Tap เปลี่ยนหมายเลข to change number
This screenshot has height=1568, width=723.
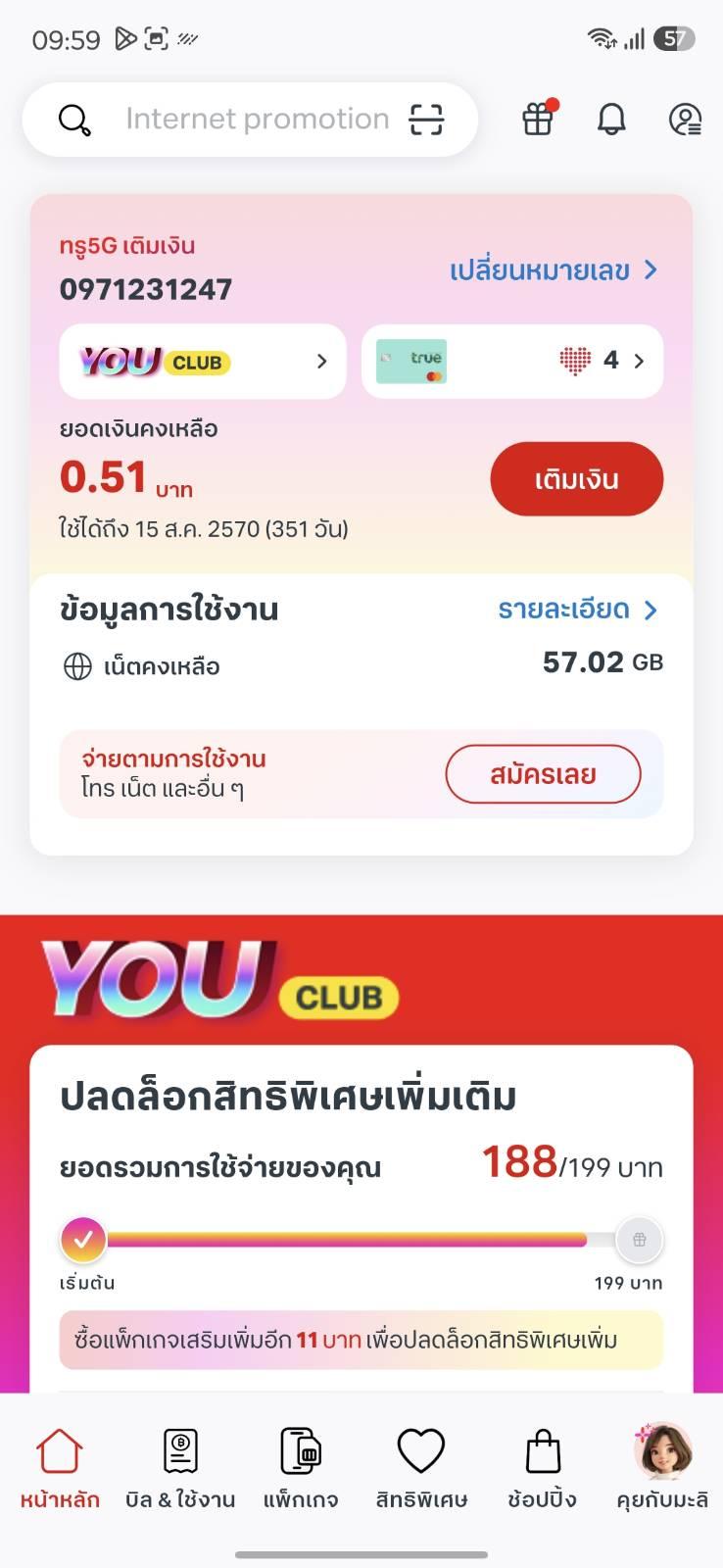coord(554,270)
